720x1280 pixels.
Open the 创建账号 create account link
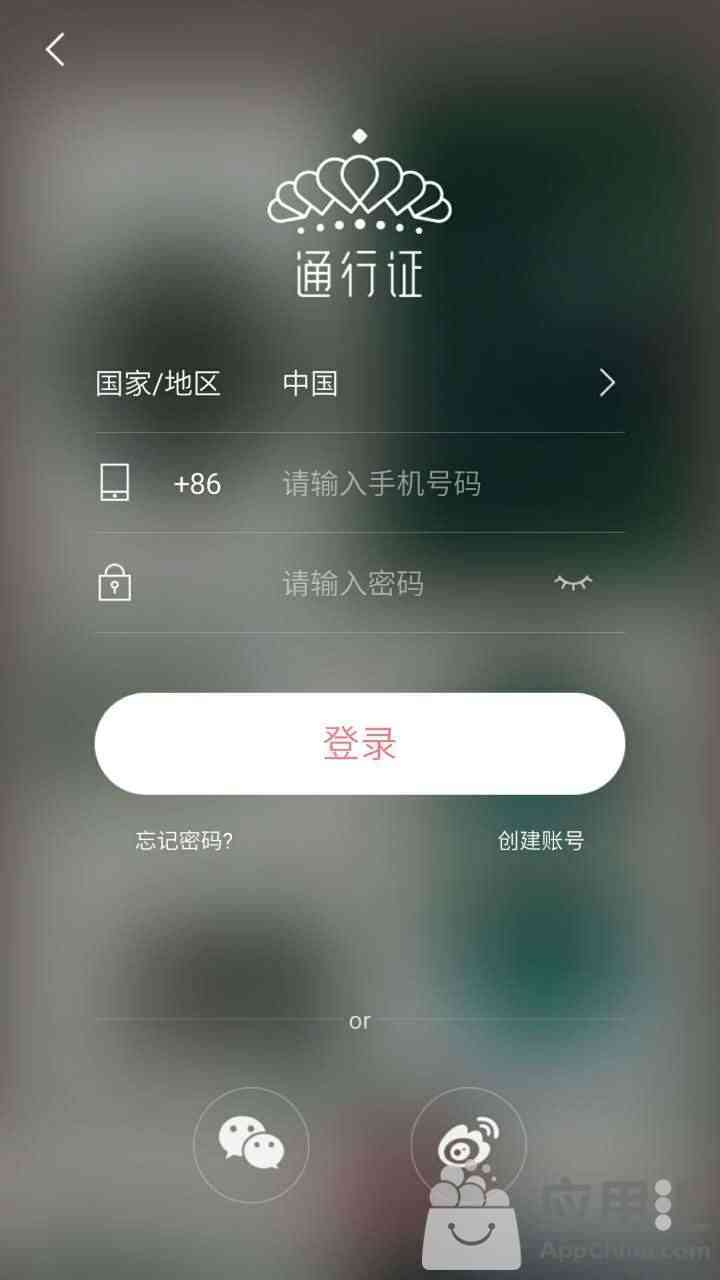(541, 841)
